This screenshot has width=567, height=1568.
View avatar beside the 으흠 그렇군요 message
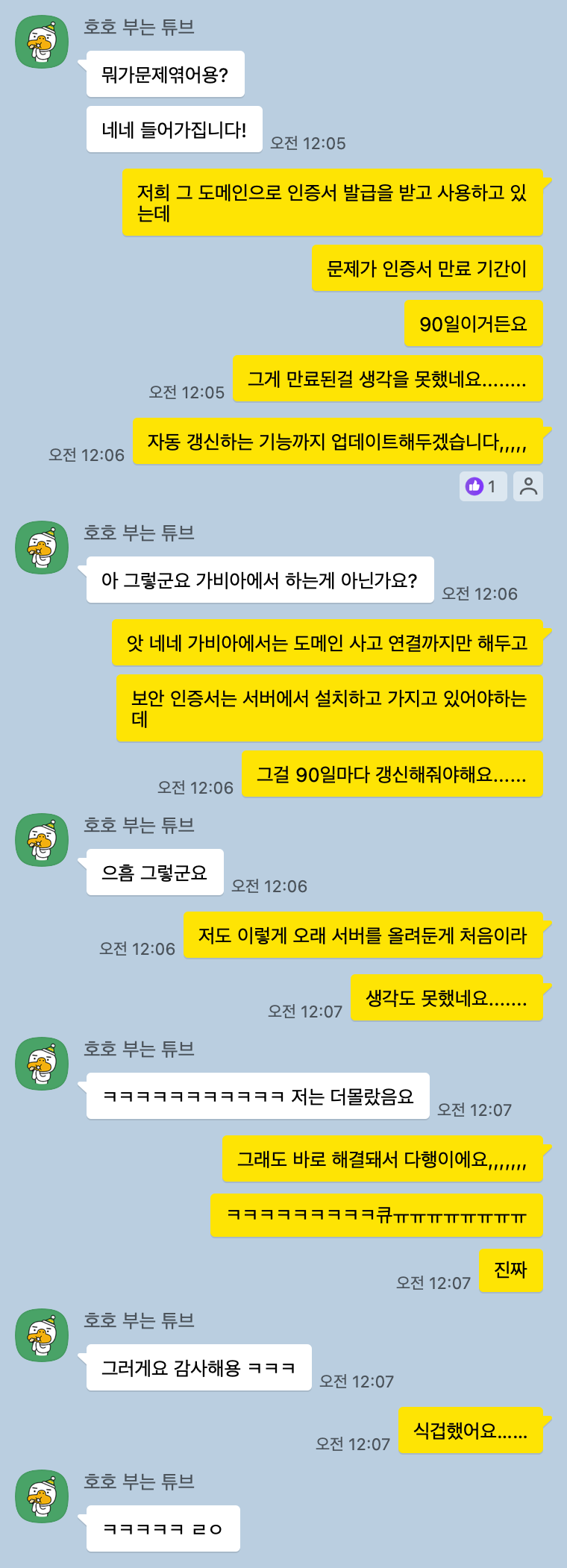coord(42,840)
